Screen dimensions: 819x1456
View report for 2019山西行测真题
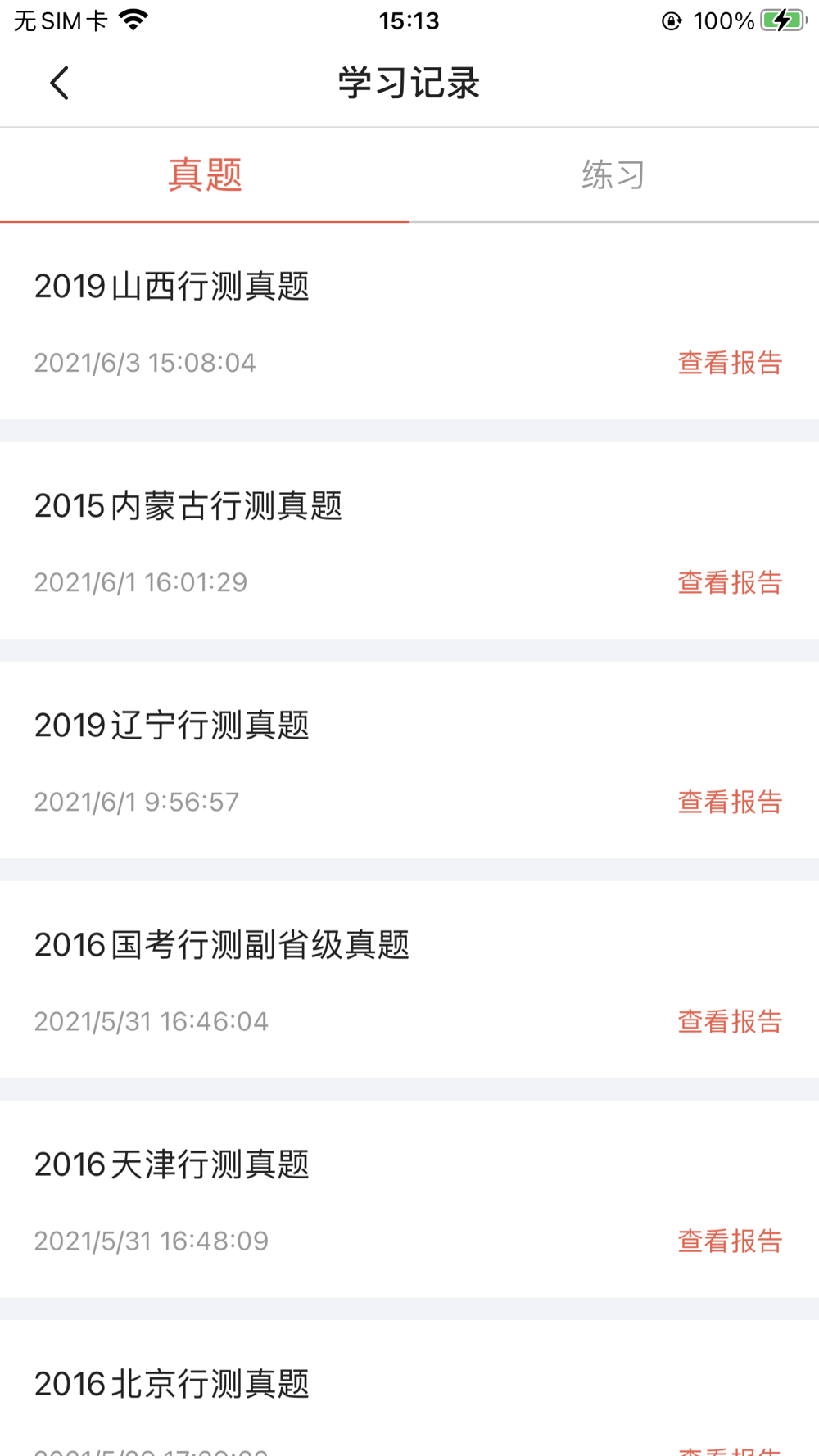coord(730,363)
